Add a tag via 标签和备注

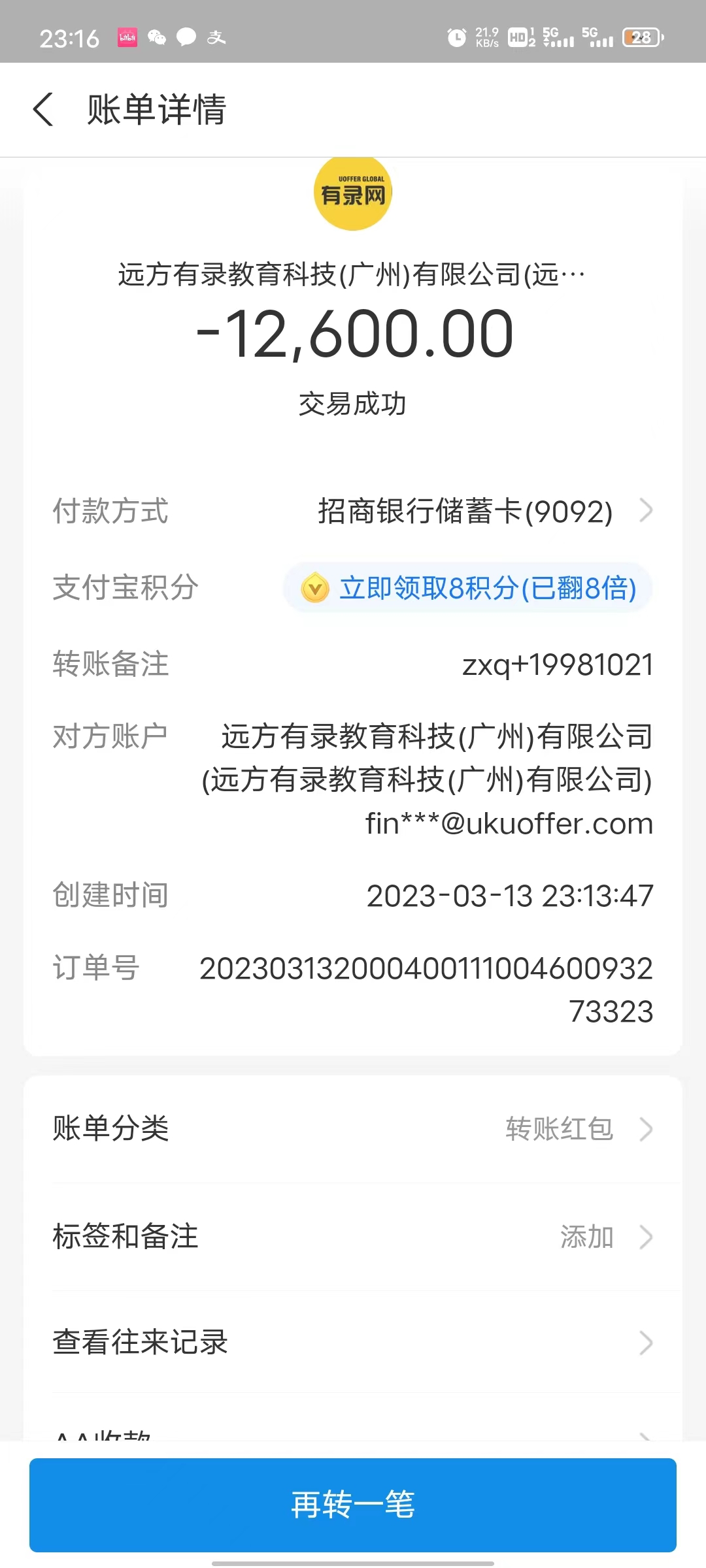coord(353,1237)
